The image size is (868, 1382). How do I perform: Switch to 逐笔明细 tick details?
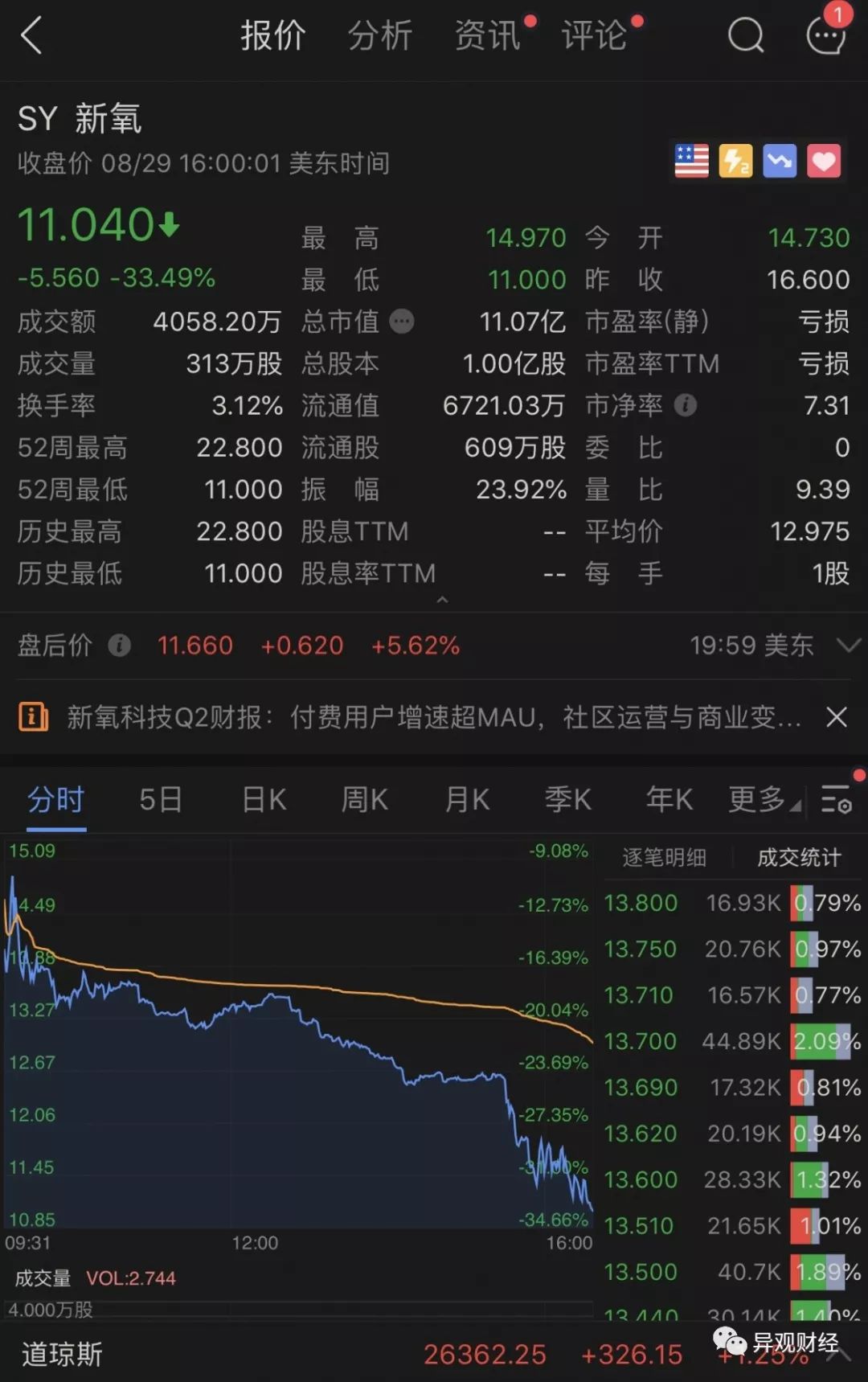click(664, 858)
